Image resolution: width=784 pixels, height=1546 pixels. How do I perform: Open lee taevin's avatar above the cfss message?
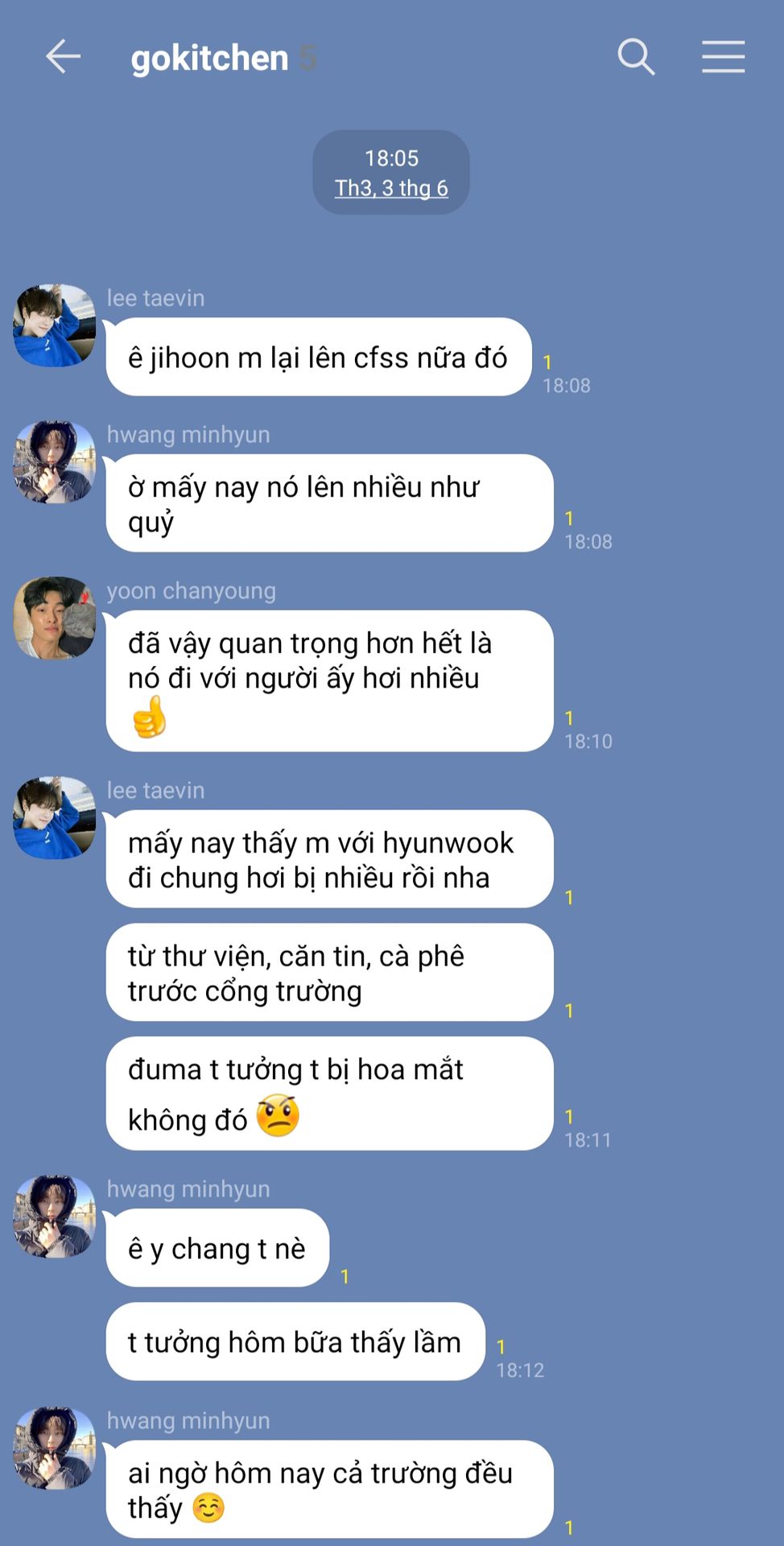pos(55,325)
